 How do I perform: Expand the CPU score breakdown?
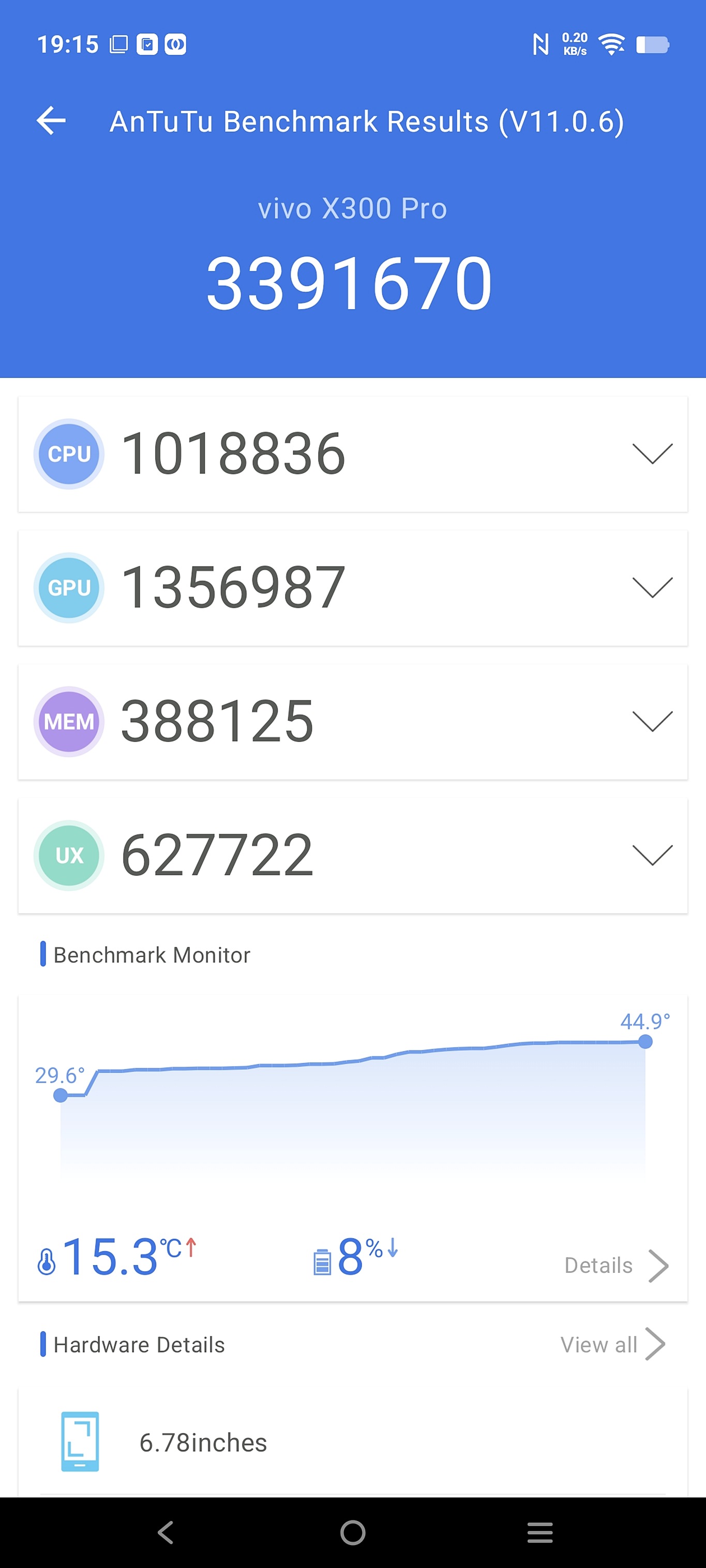(652, 453)
